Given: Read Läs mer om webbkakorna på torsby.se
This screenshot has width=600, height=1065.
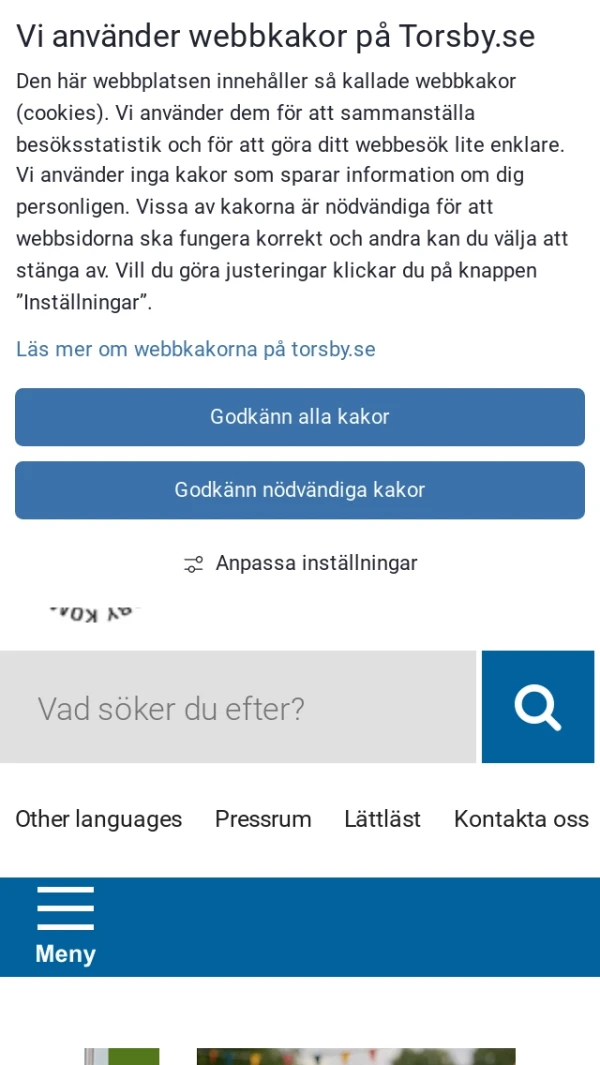Looking at the screenshot, I should coord(196,349).
